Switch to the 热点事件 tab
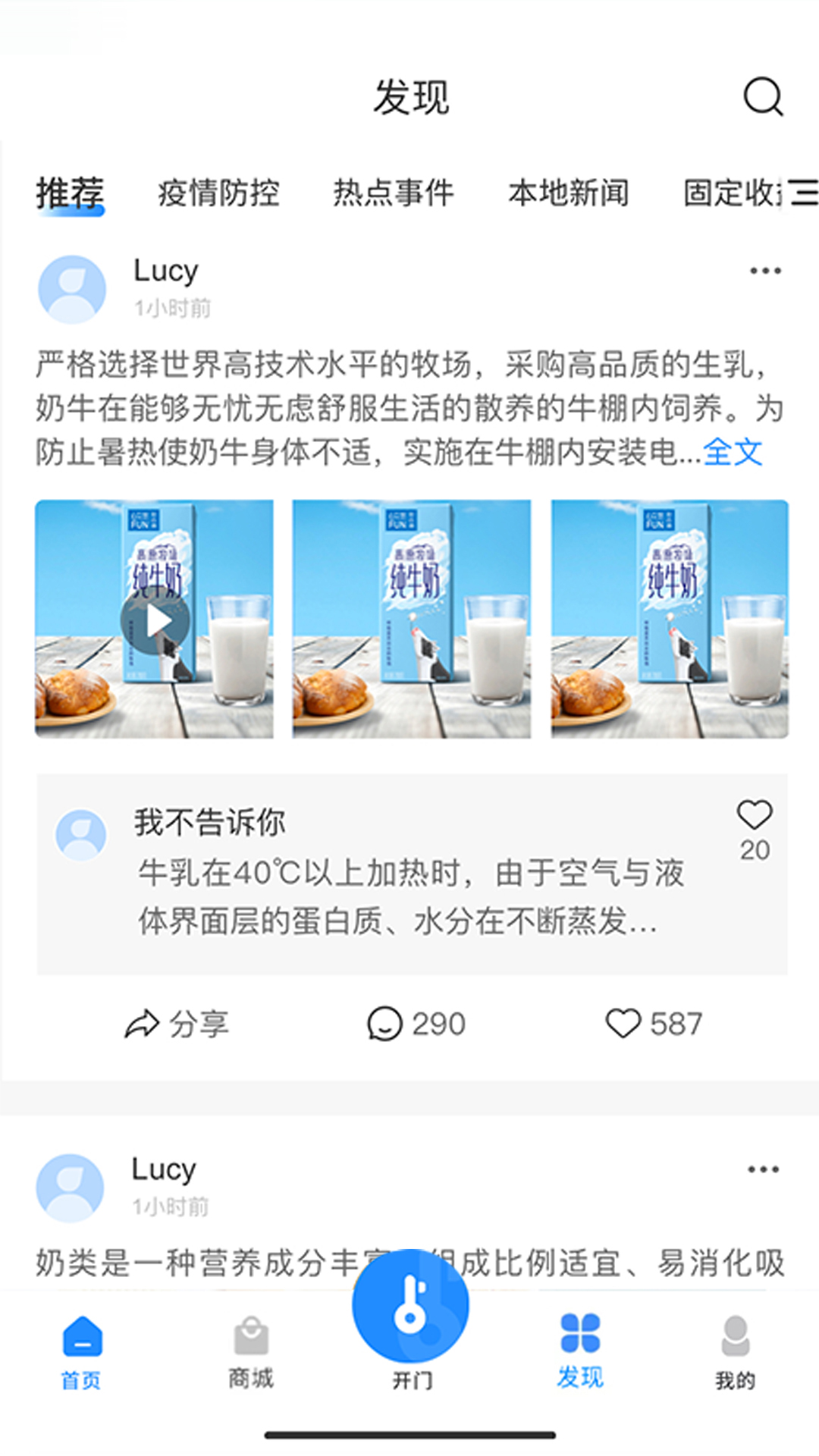Image resolution: width=819 pixels, height=1456 pixels. point(393,193)
